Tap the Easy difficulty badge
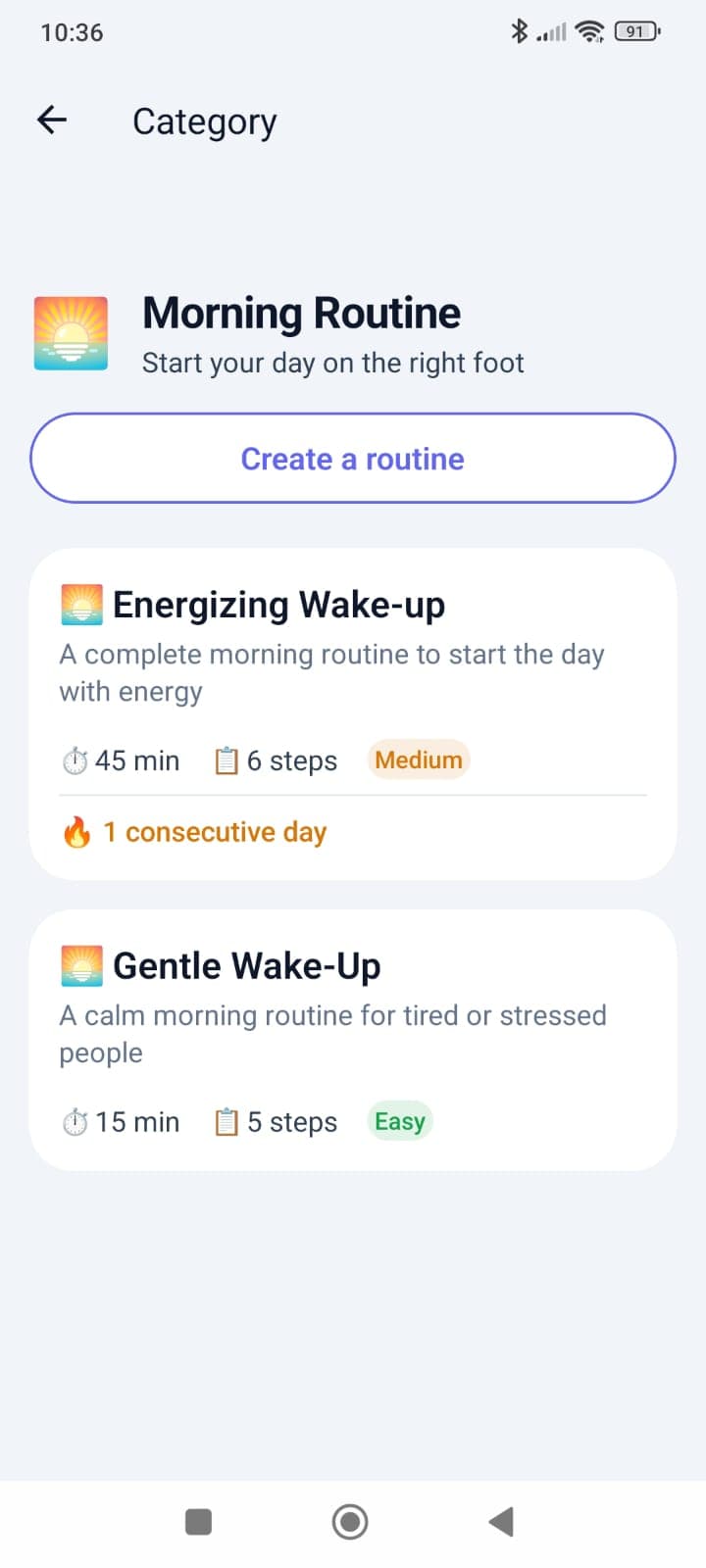Viewport: 706px width, 1568px height. [x=399, y=1121]
